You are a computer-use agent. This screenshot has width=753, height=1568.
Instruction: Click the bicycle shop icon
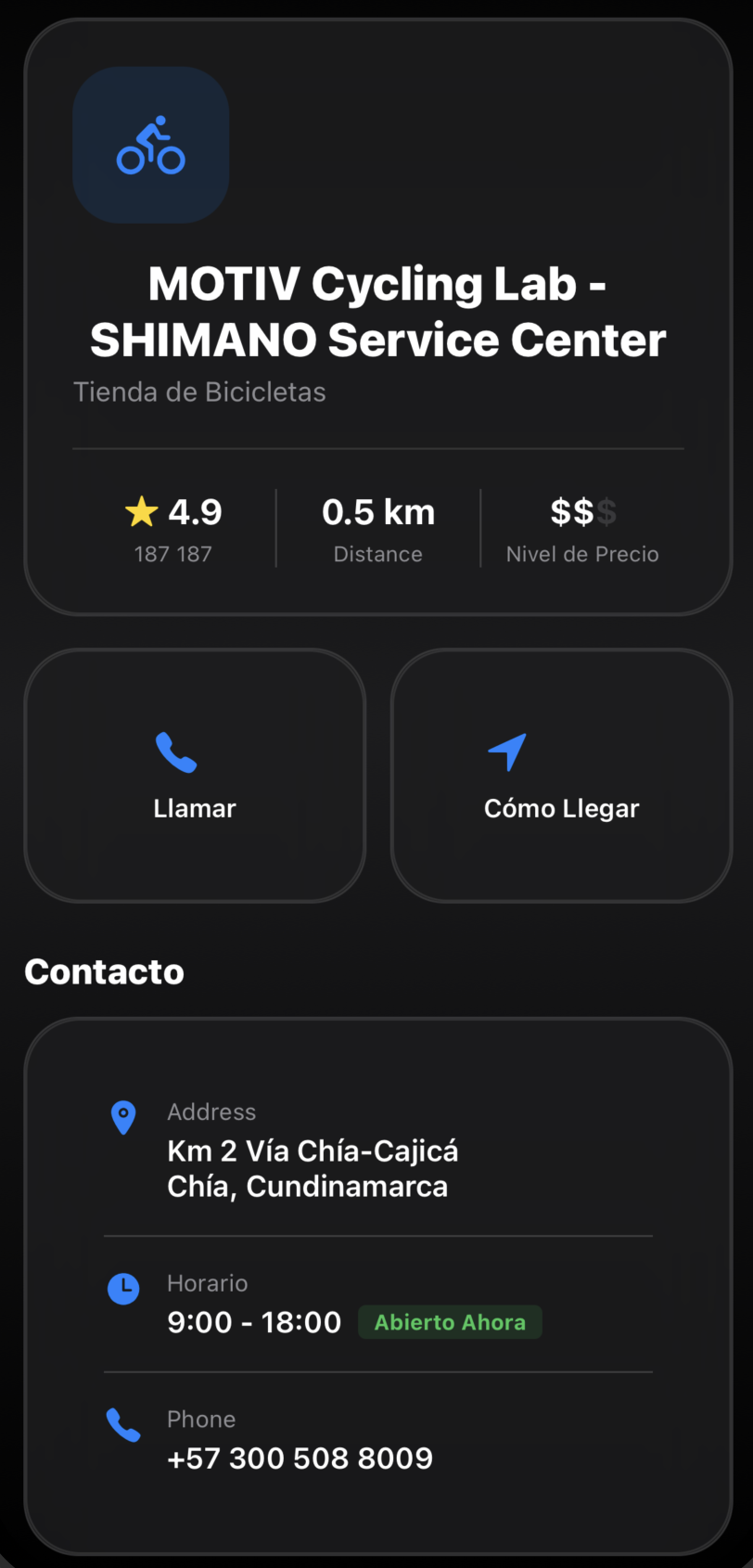150,144
